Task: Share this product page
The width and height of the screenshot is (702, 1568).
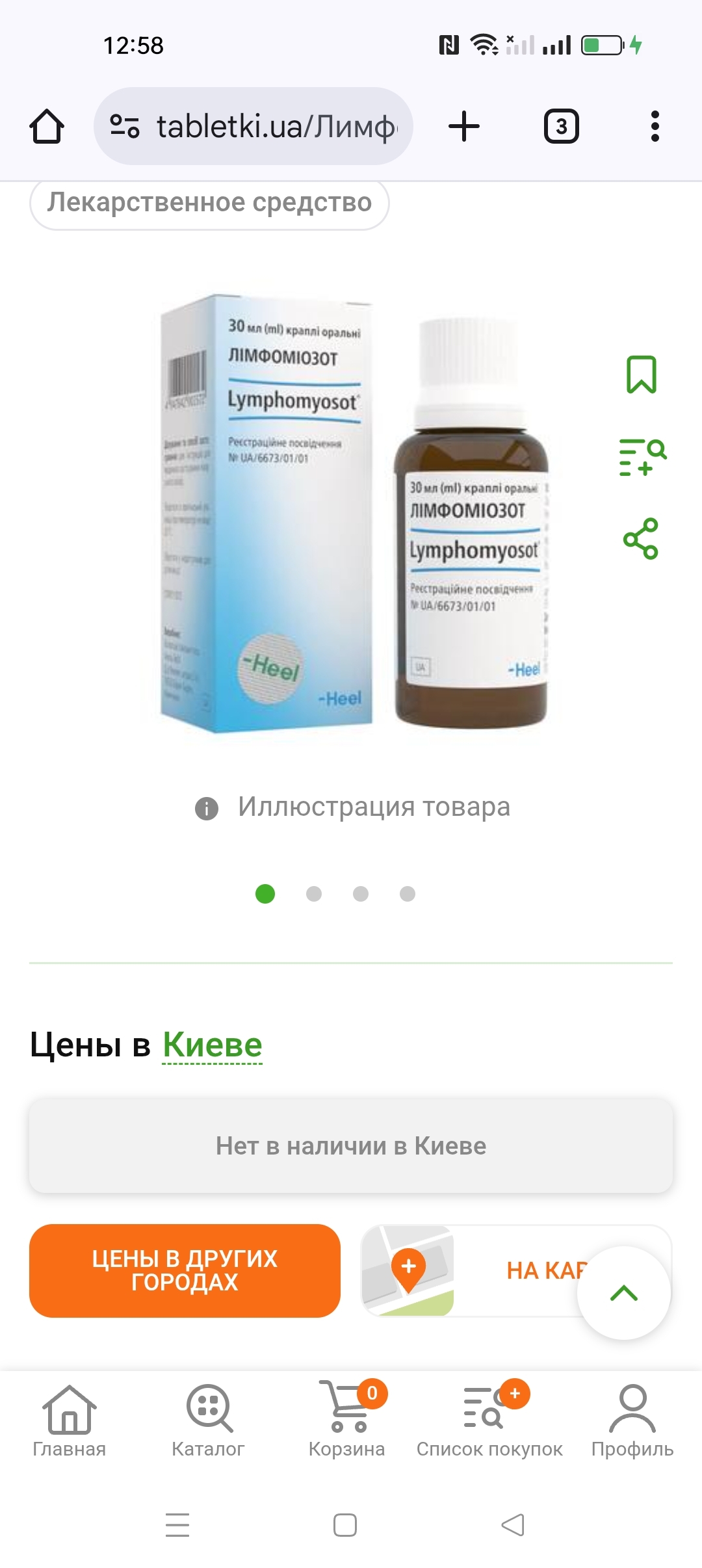Action: (x=641, y=538)
